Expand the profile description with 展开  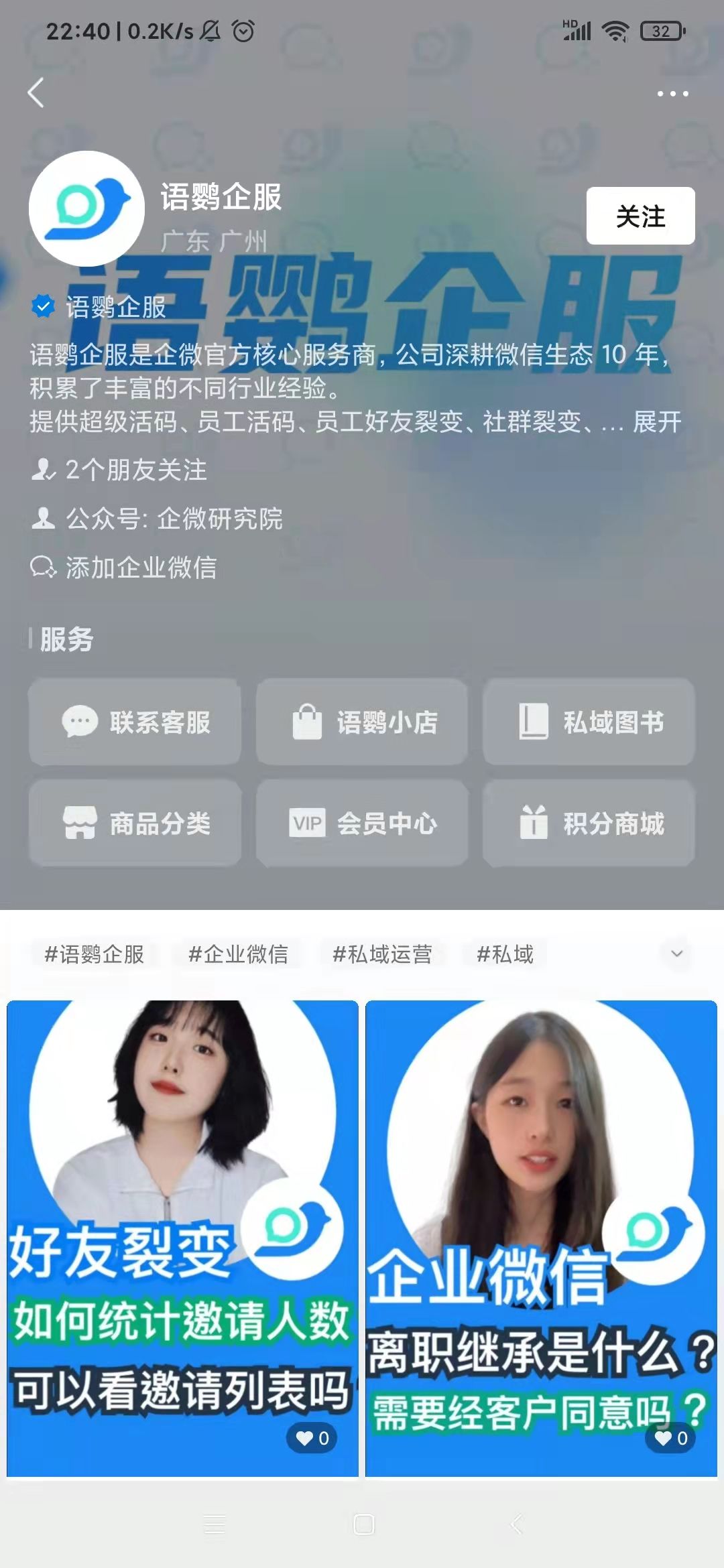coord(657,422)
